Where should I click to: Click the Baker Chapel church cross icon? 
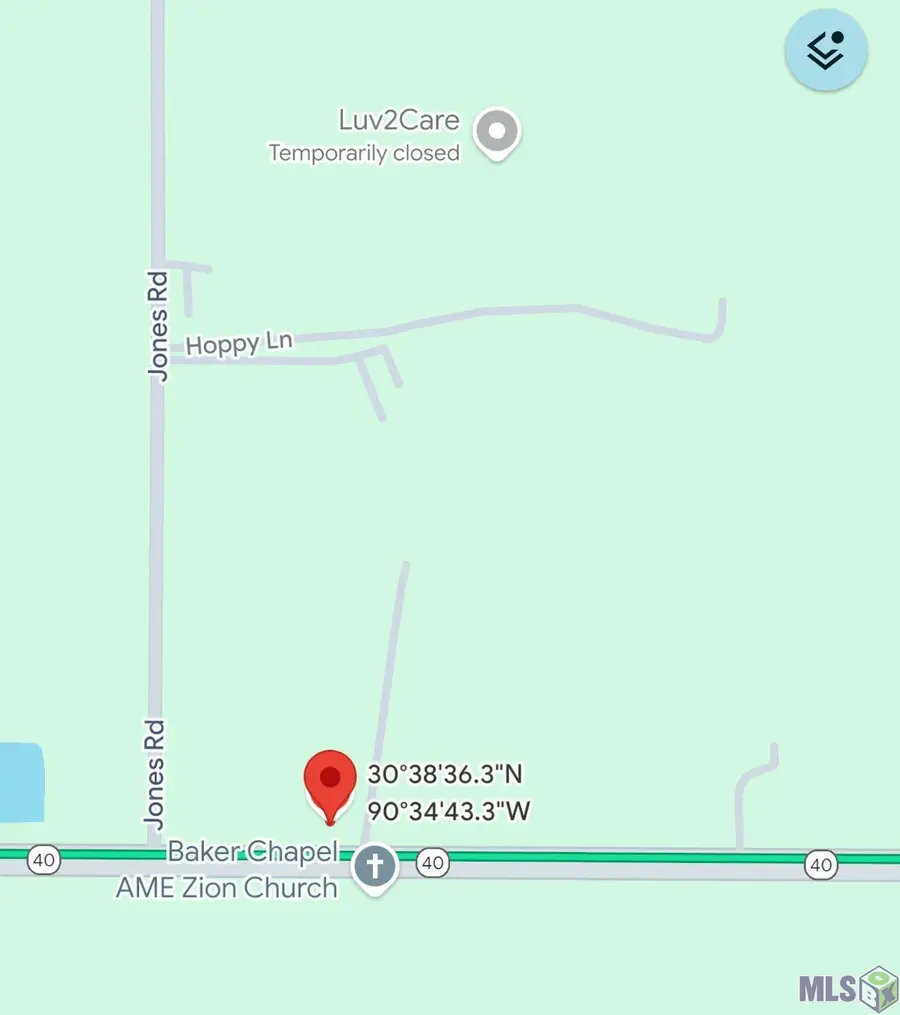374,866
